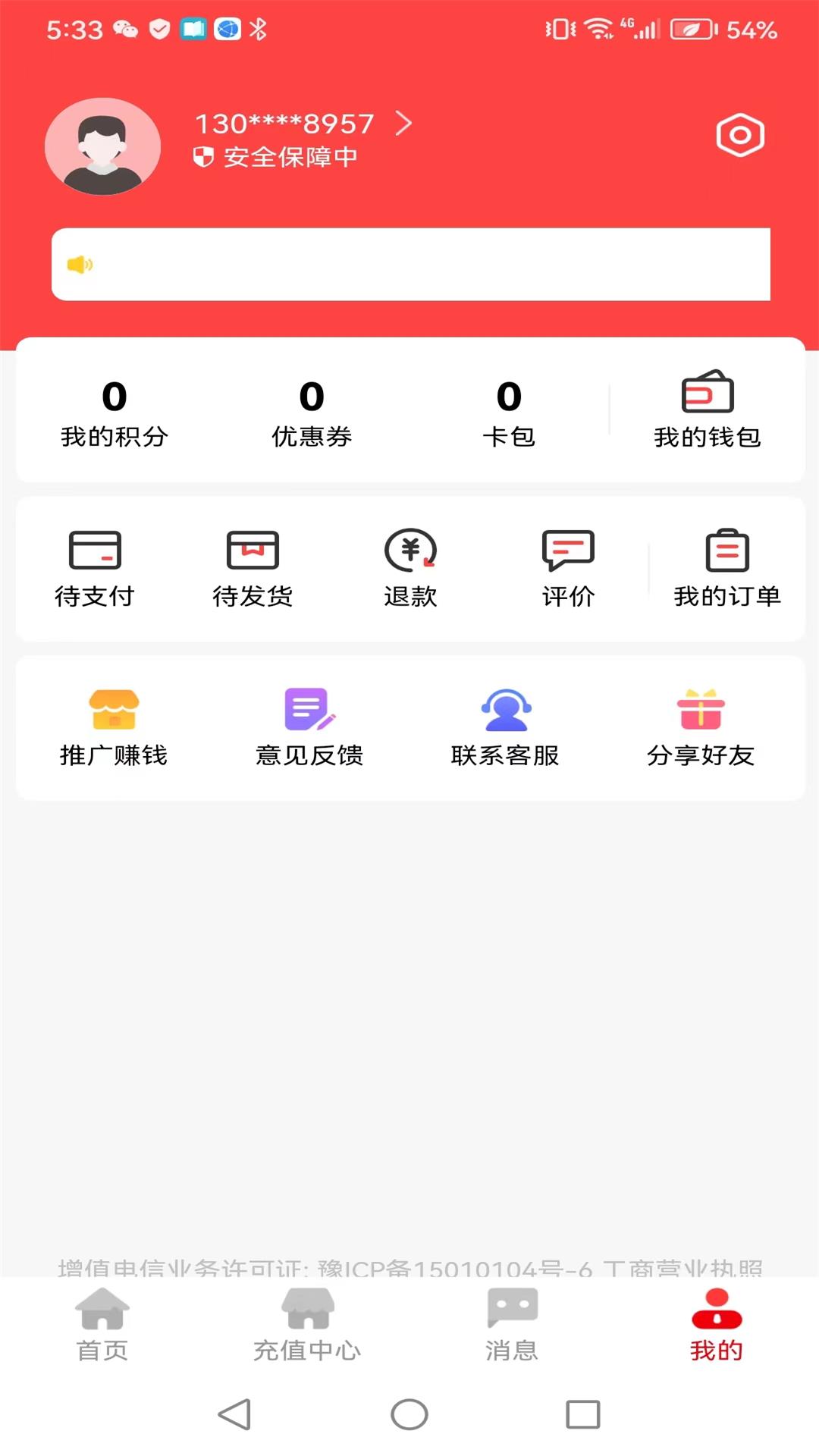Tap the user avatar image
Screen dimensions: 819x1456
(x=102, y=147)
